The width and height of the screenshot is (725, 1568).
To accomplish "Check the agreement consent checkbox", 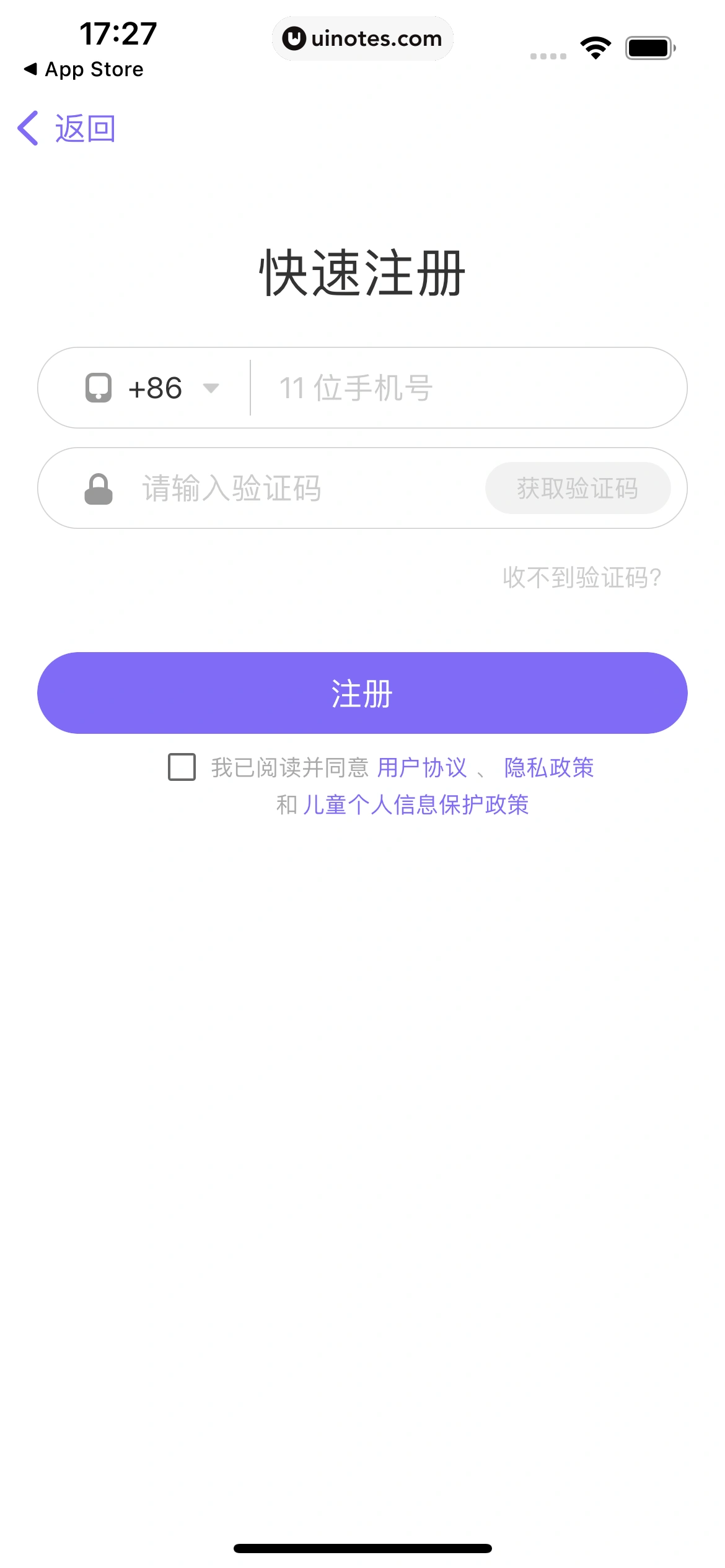I will (x=182, y=768).
